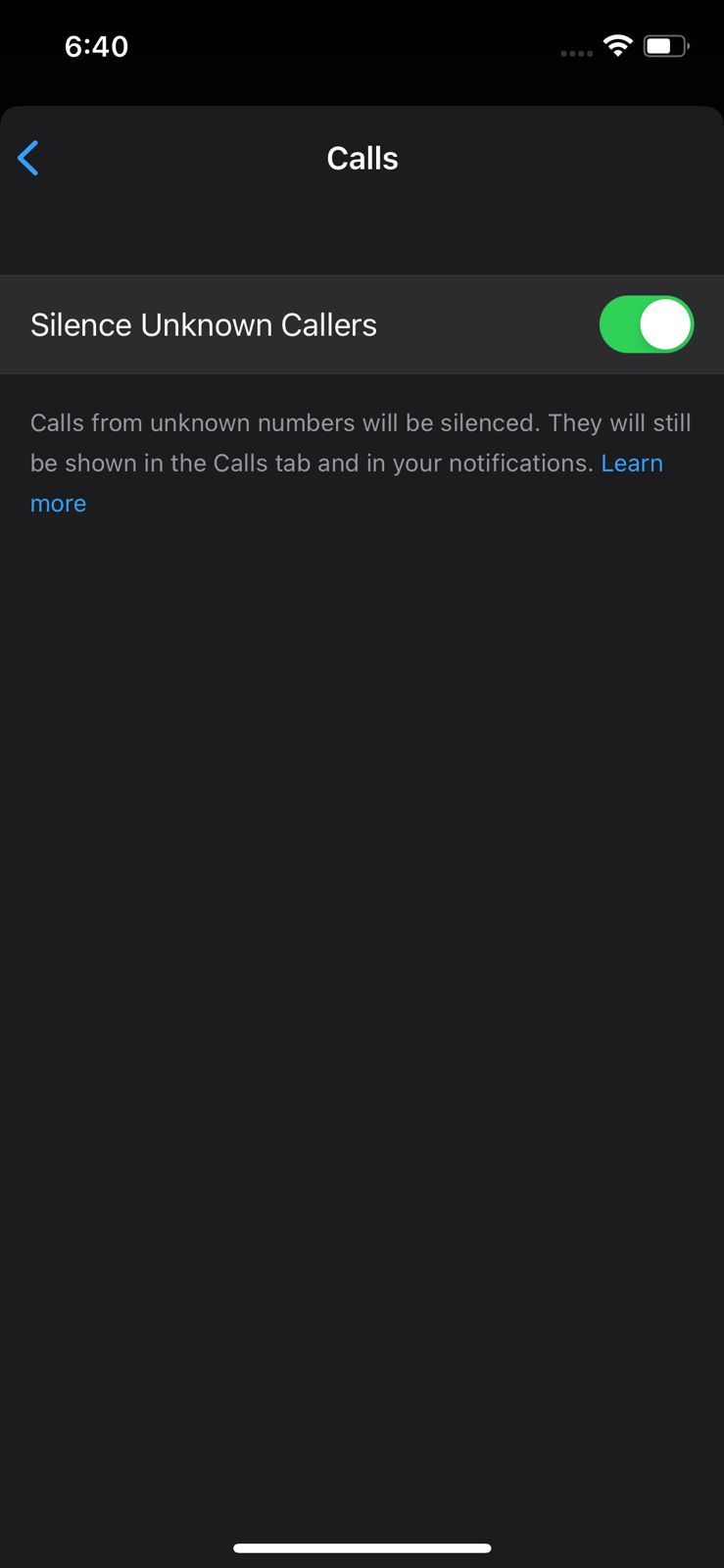724x1568 pixels.
Task: Tap the home indicator bar
Action: (x=362, y=1548)
